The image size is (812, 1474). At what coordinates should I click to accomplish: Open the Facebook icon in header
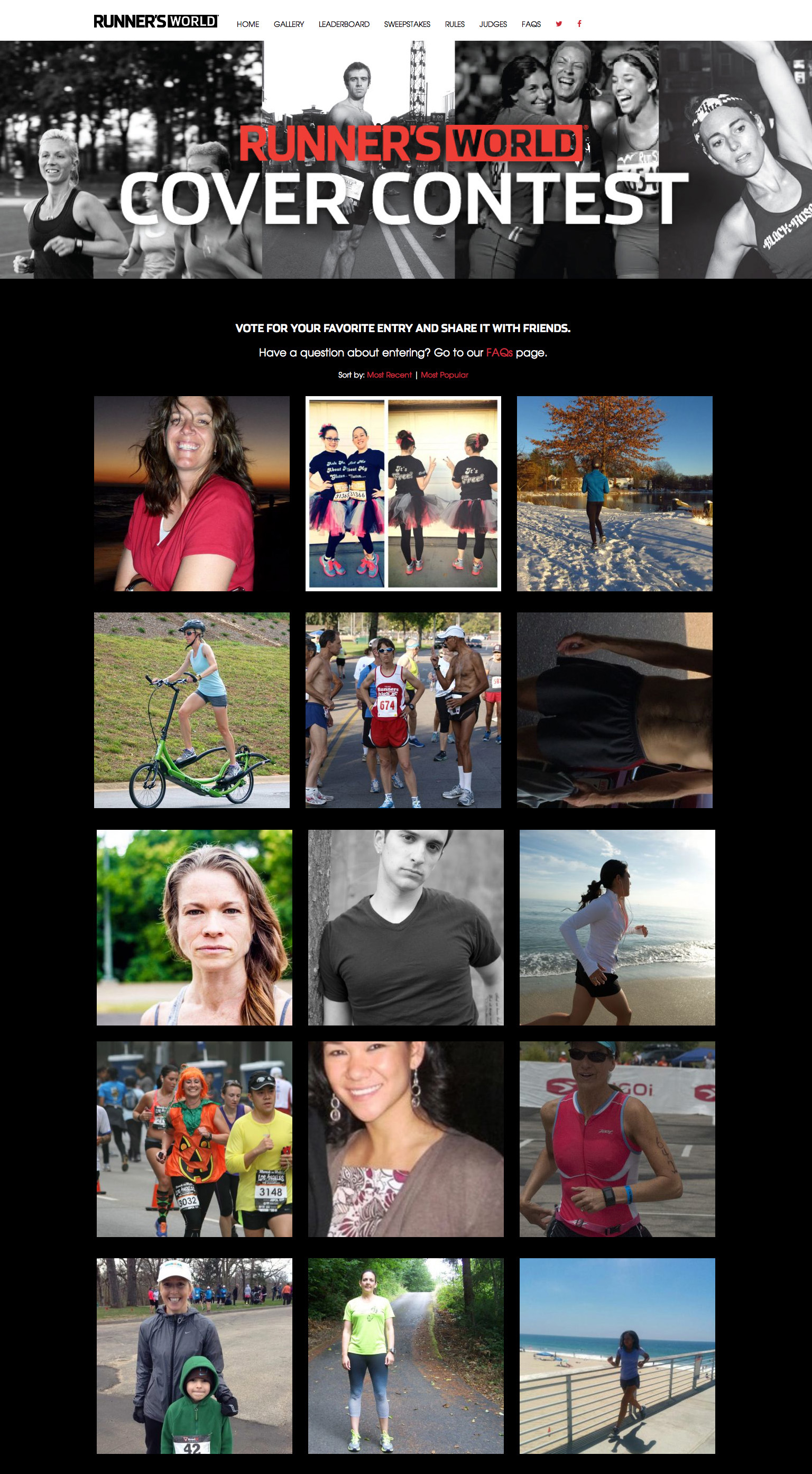tap(579, 23)
